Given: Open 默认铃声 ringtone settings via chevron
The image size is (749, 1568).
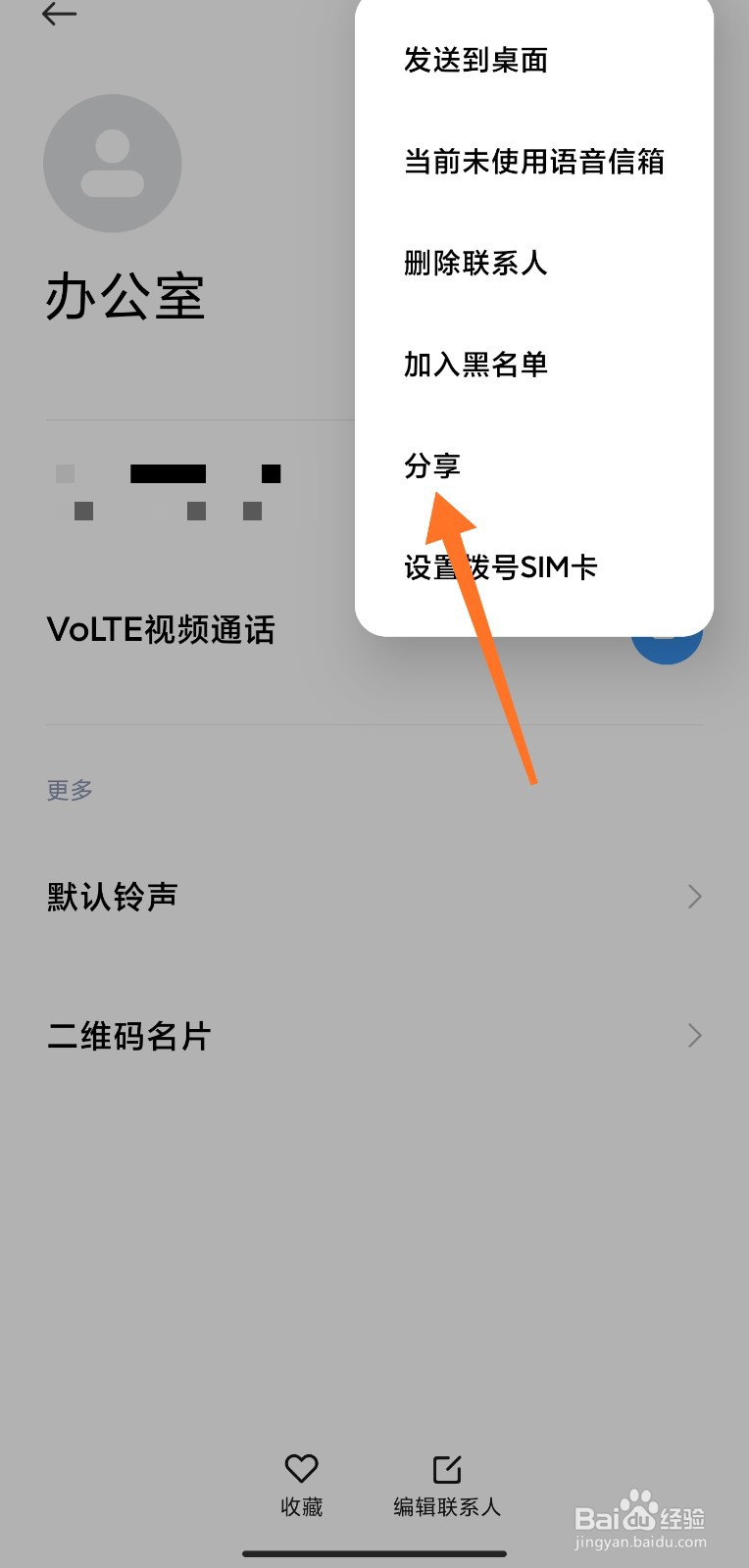Looking at the screenshot, I should point(694,897).
